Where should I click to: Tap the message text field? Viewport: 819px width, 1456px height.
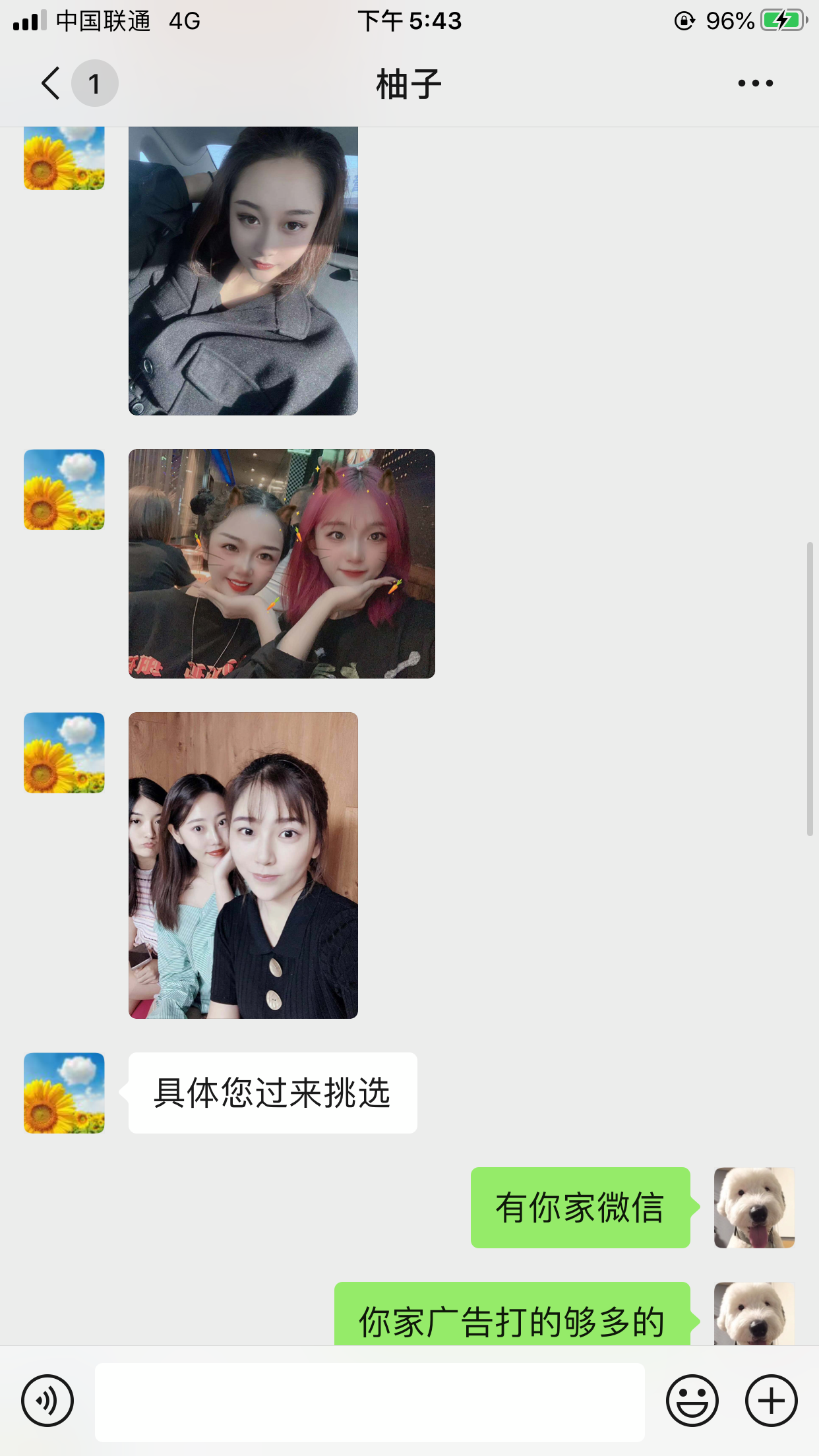(369, 1401)
